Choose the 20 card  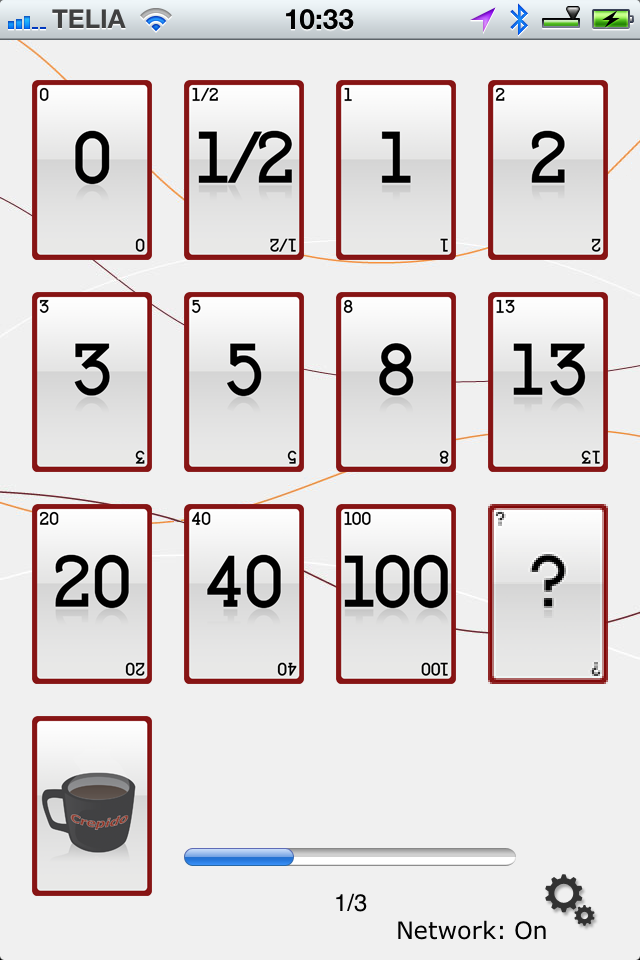coord(92,594)
